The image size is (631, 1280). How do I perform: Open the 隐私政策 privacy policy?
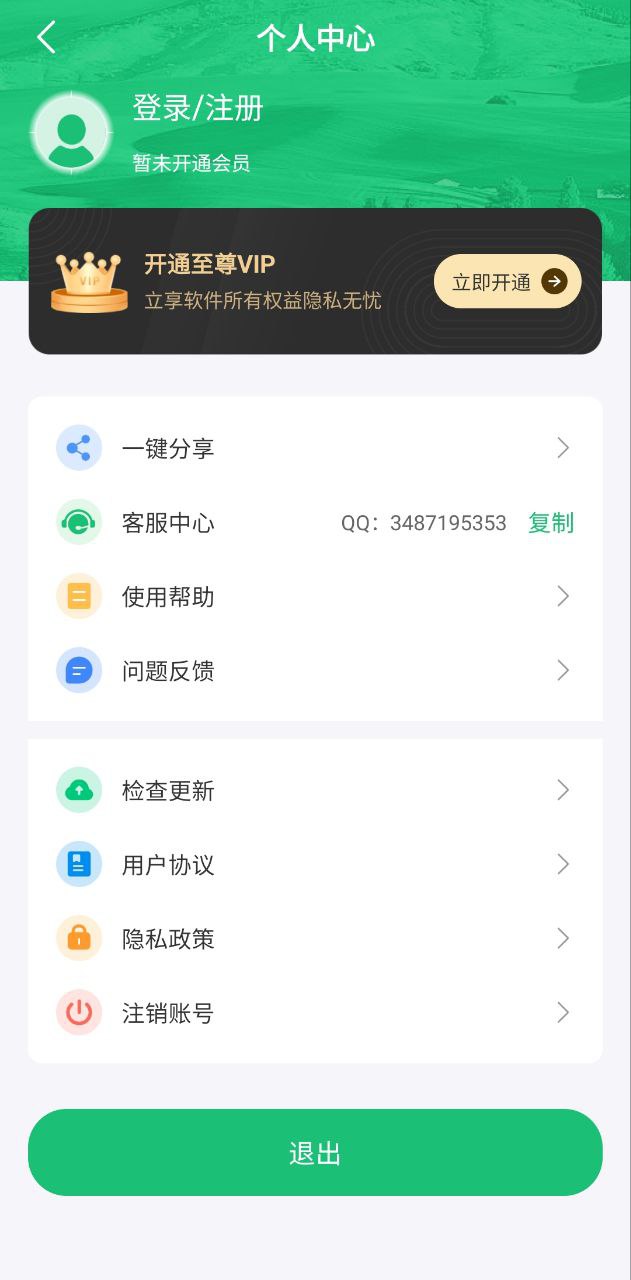click(x=315, y=939)
